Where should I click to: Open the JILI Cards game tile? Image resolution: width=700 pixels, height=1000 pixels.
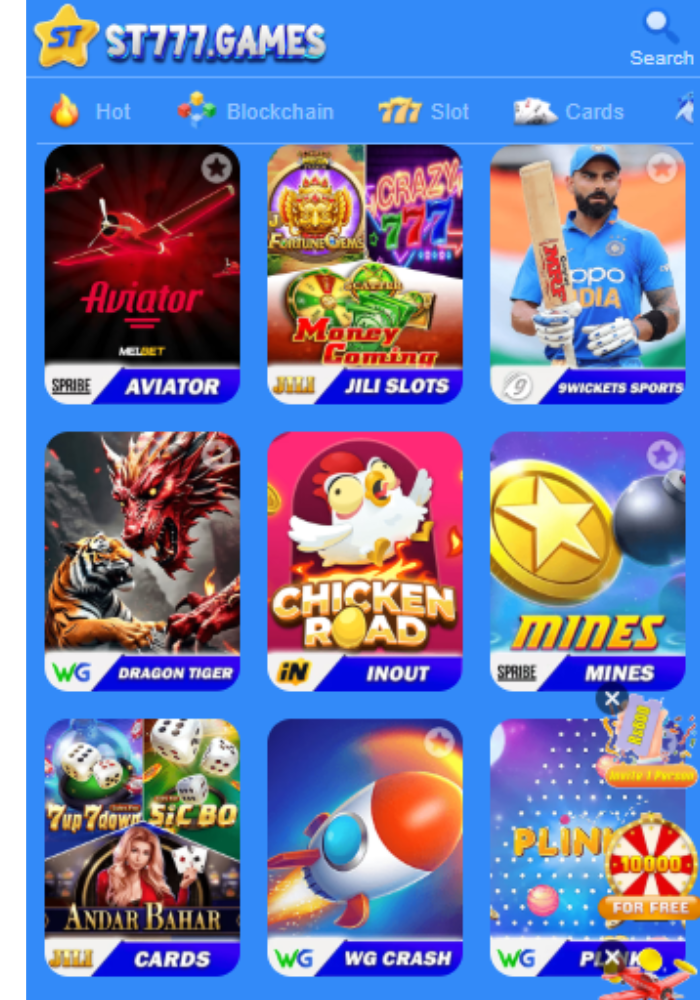coord(142,845)
